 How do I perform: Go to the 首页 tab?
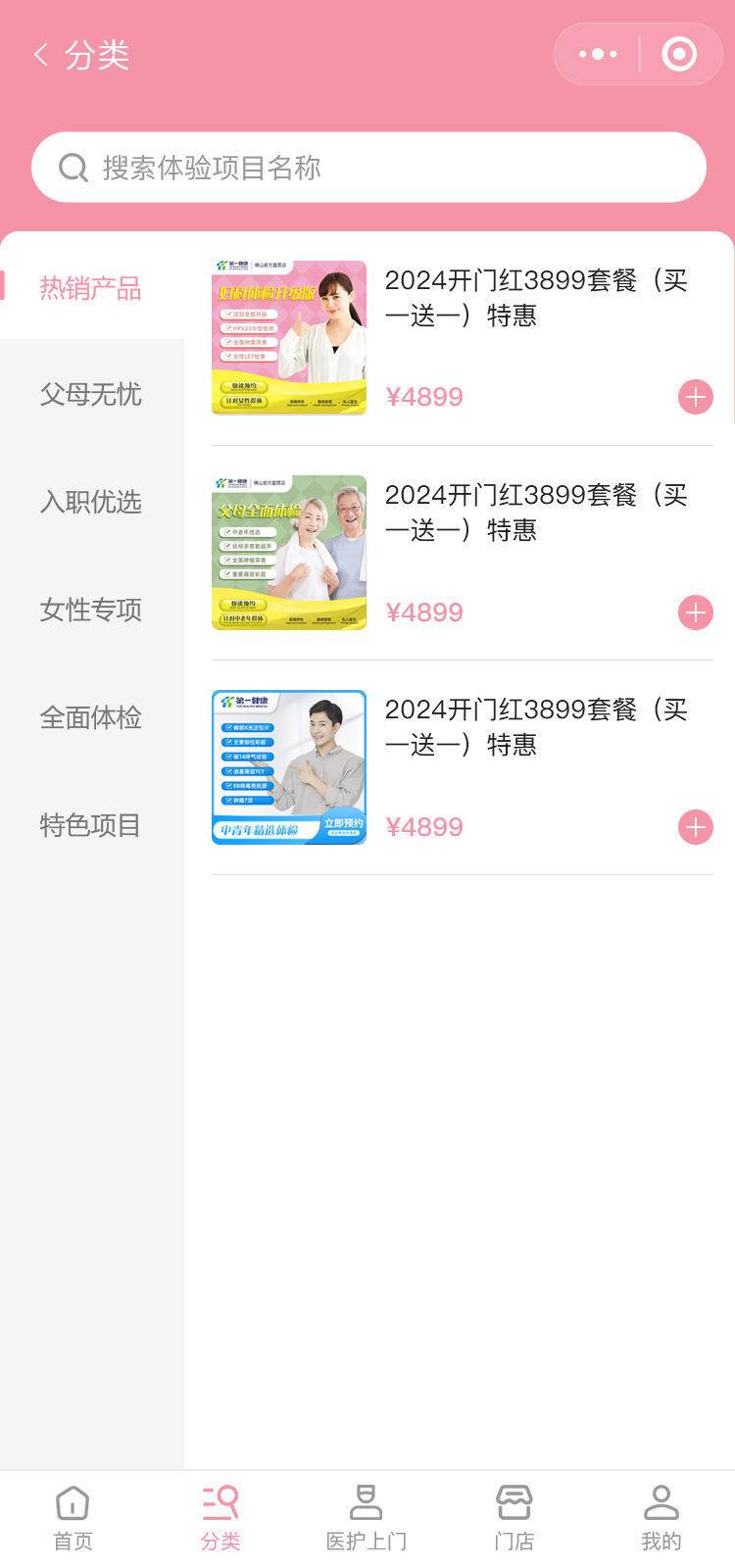point(73,1517)
